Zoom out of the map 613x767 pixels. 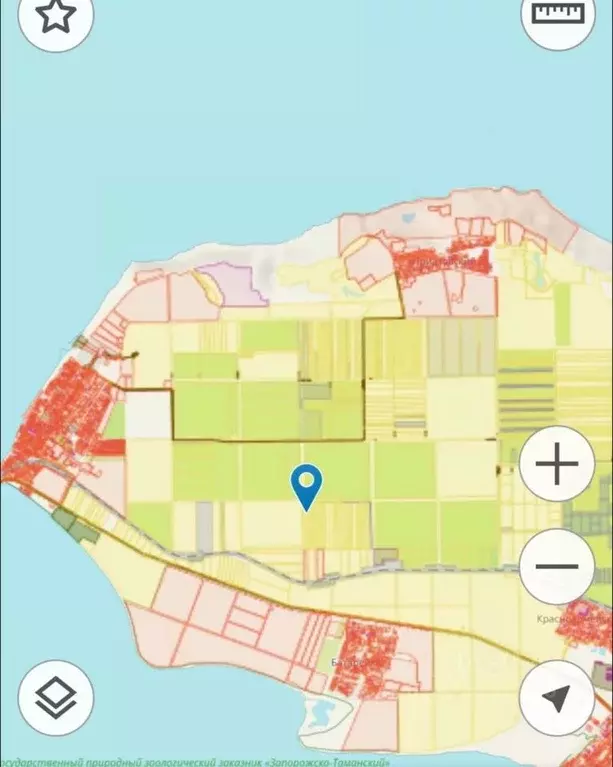[x=557, y=566]
